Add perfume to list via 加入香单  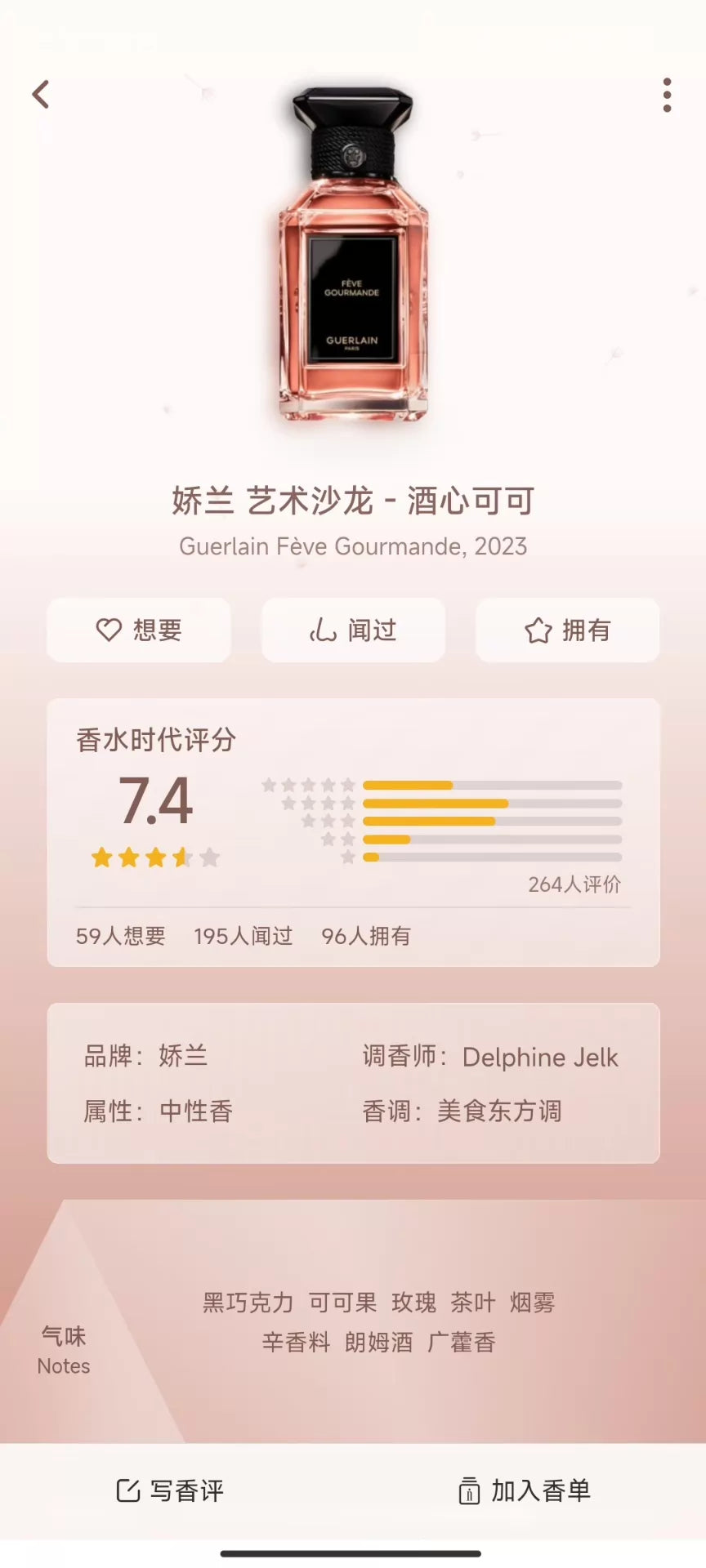click(524, 1490)
